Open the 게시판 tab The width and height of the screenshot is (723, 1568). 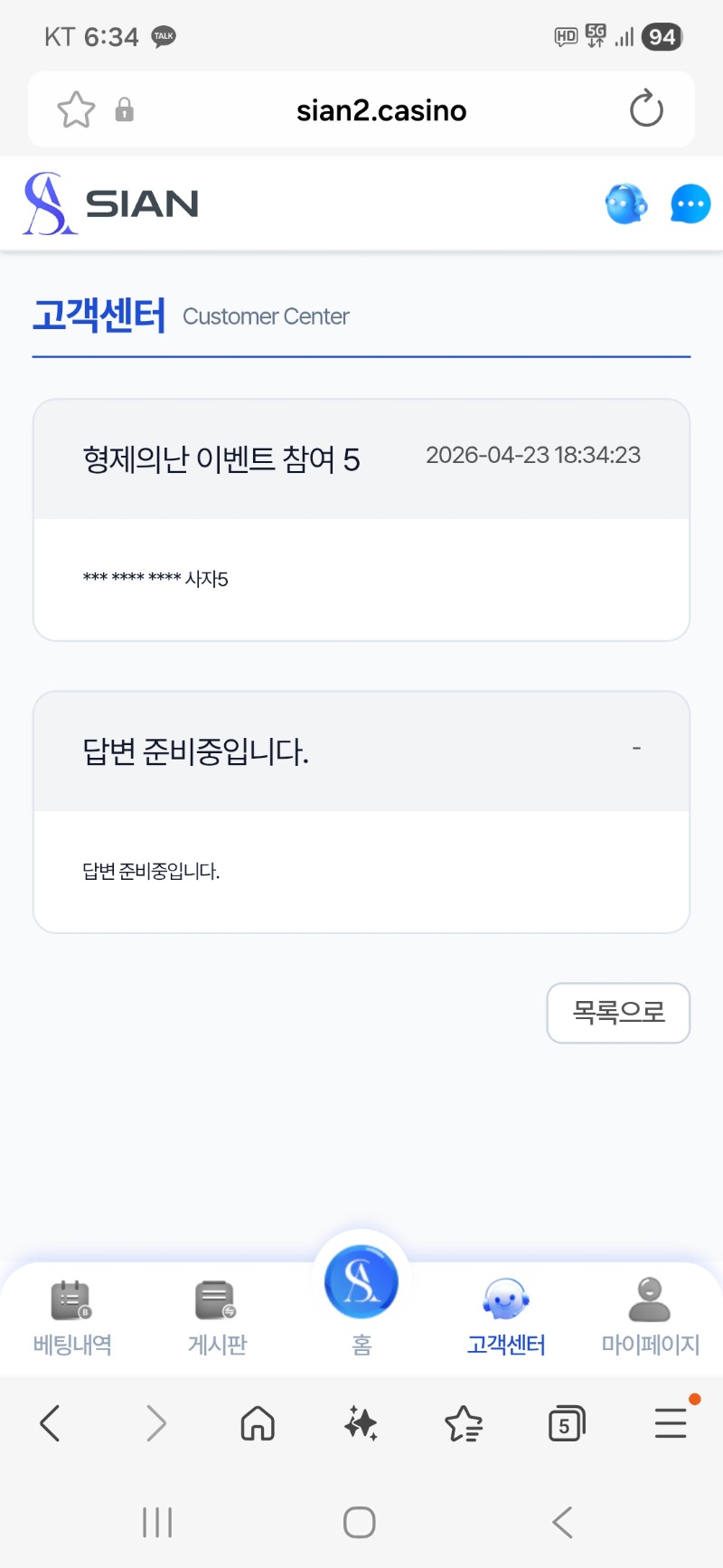tap(217, 1318)
